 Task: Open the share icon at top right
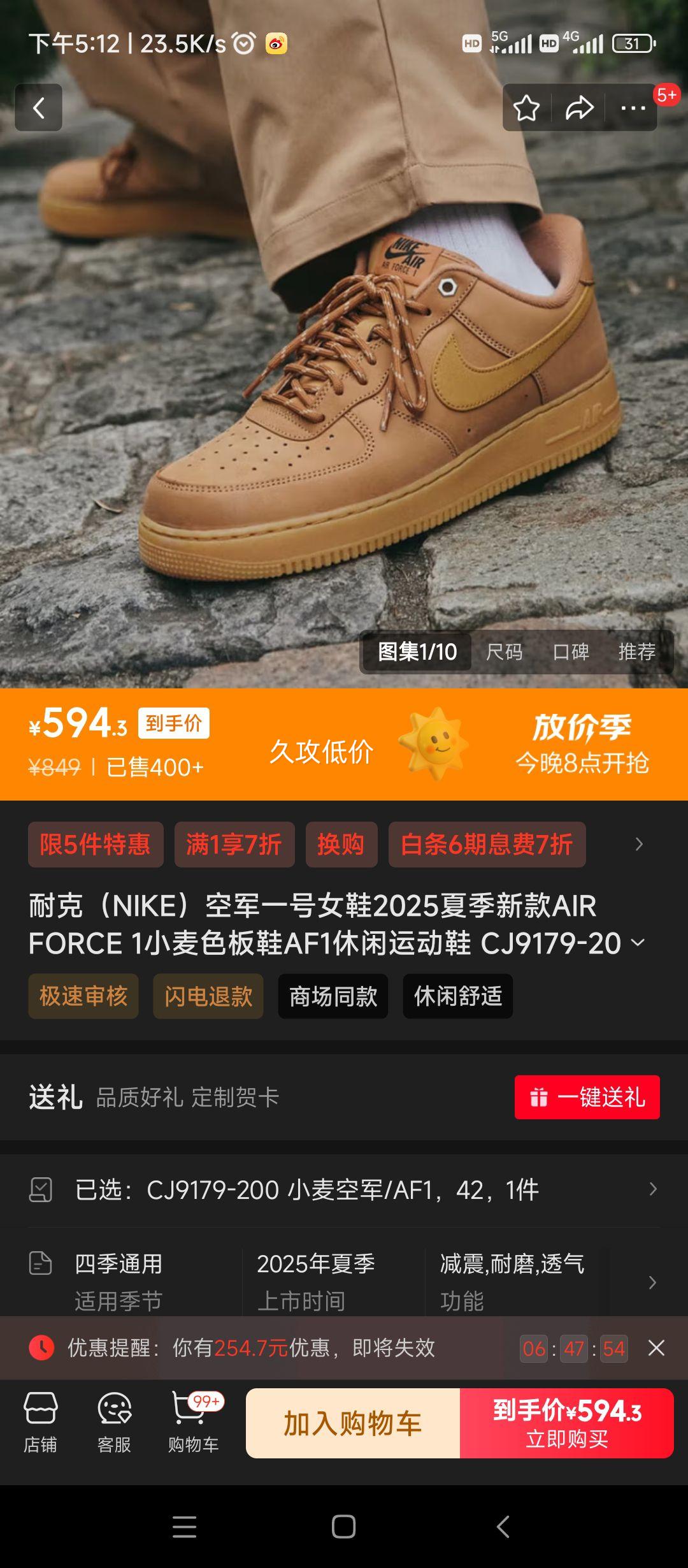578,107
